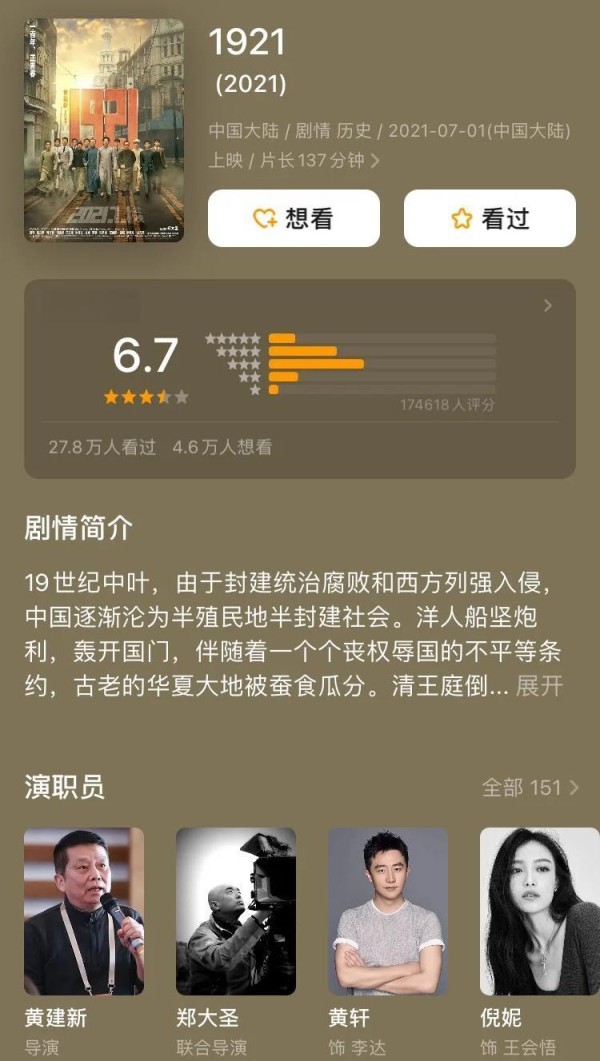600x1061 pixels.
Task: Open the rating details card
Action: [x=300, y=379]
